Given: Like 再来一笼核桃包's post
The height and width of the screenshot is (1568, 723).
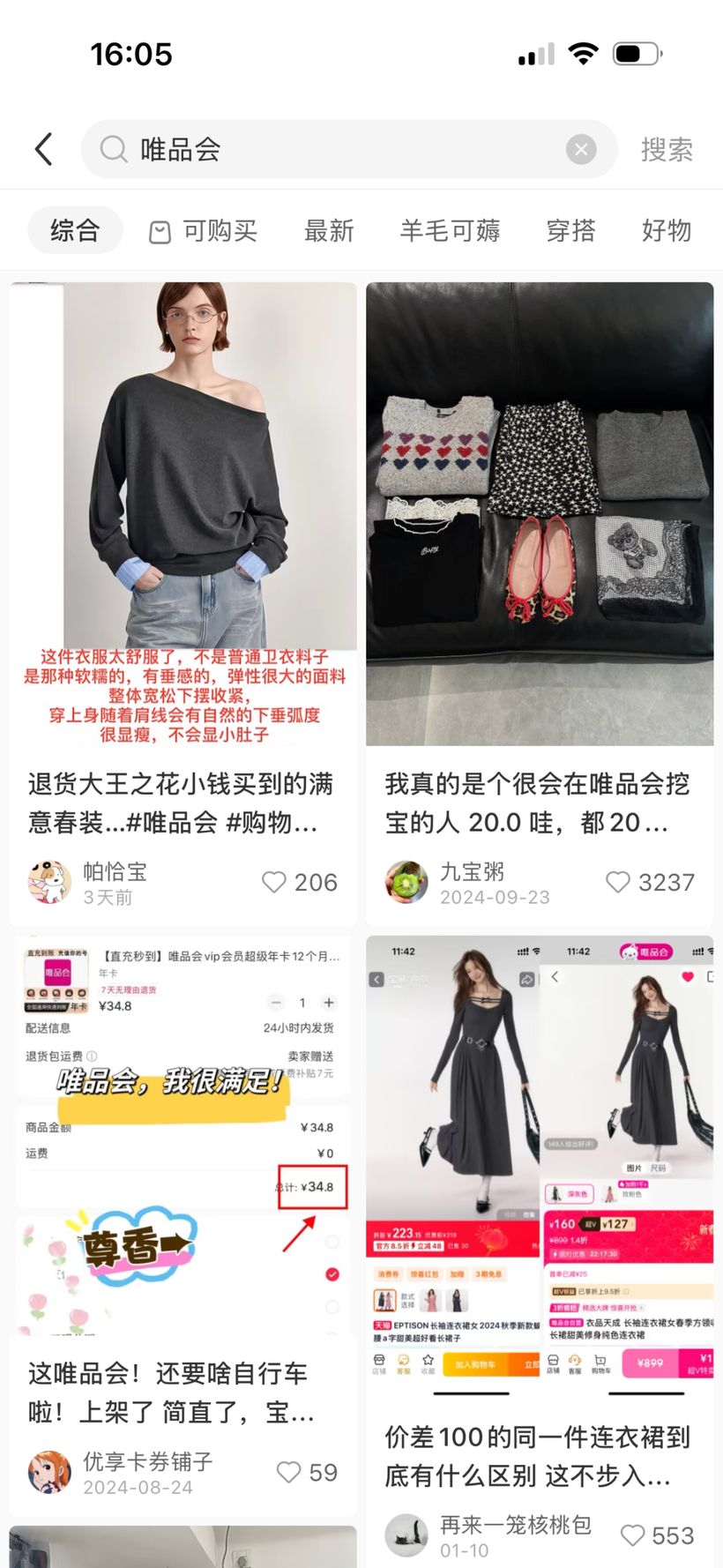Looking at the screenshot, I should pyautogui.click(x=632, y=1535).
